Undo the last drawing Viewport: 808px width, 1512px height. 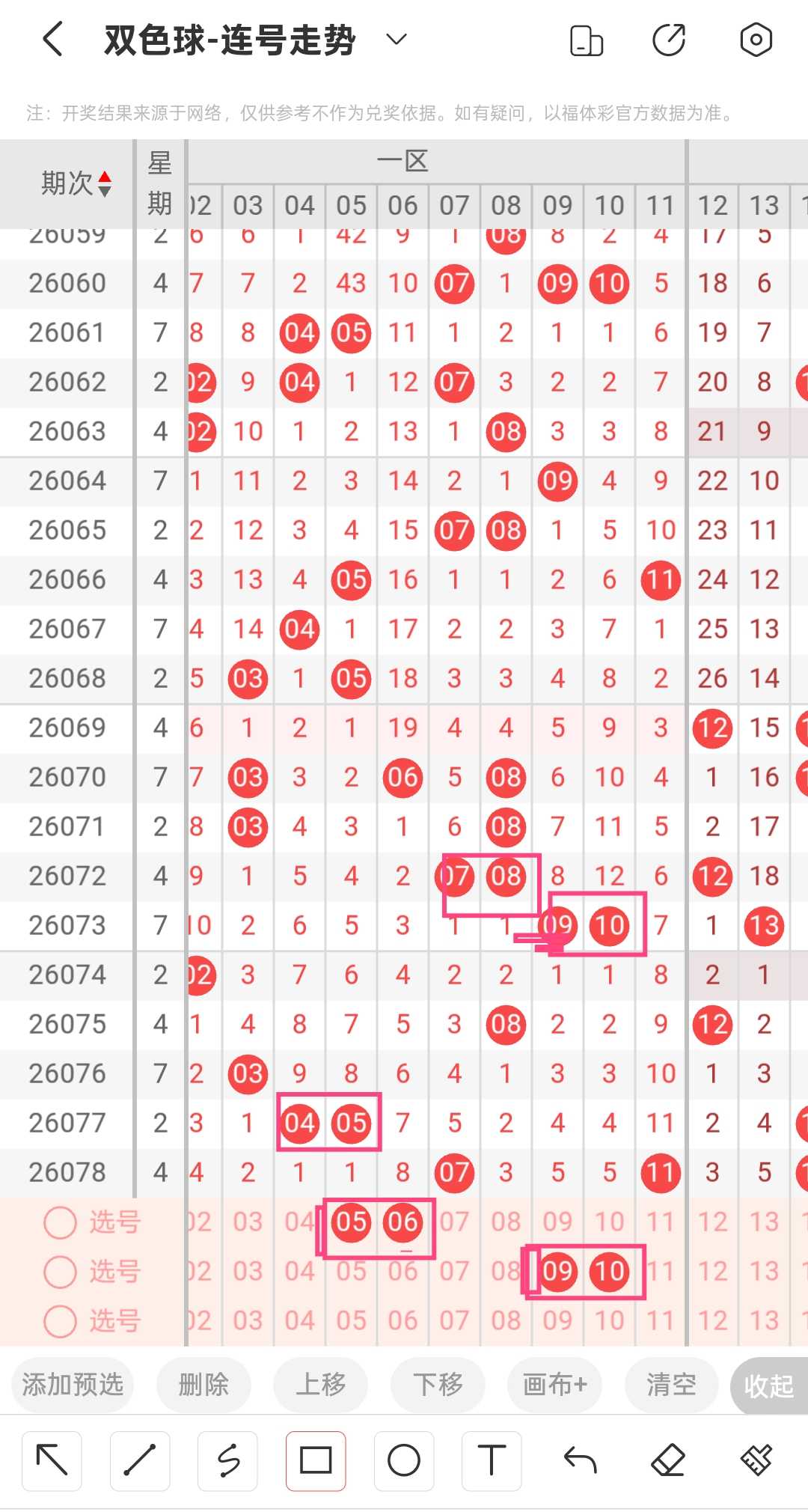click(580, 1460)
